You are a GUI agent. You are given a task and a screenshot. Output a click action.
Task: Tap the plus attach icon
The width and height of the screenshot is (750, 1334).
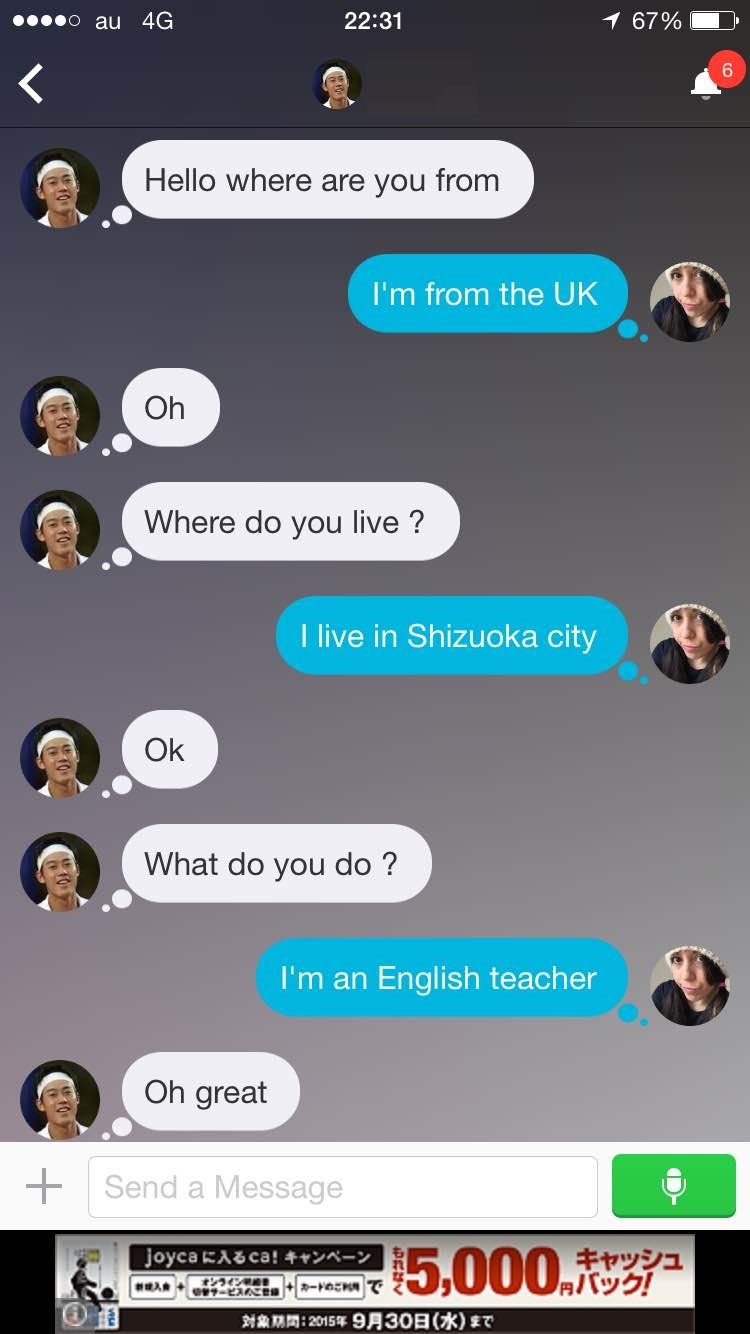pos(44,1187)
